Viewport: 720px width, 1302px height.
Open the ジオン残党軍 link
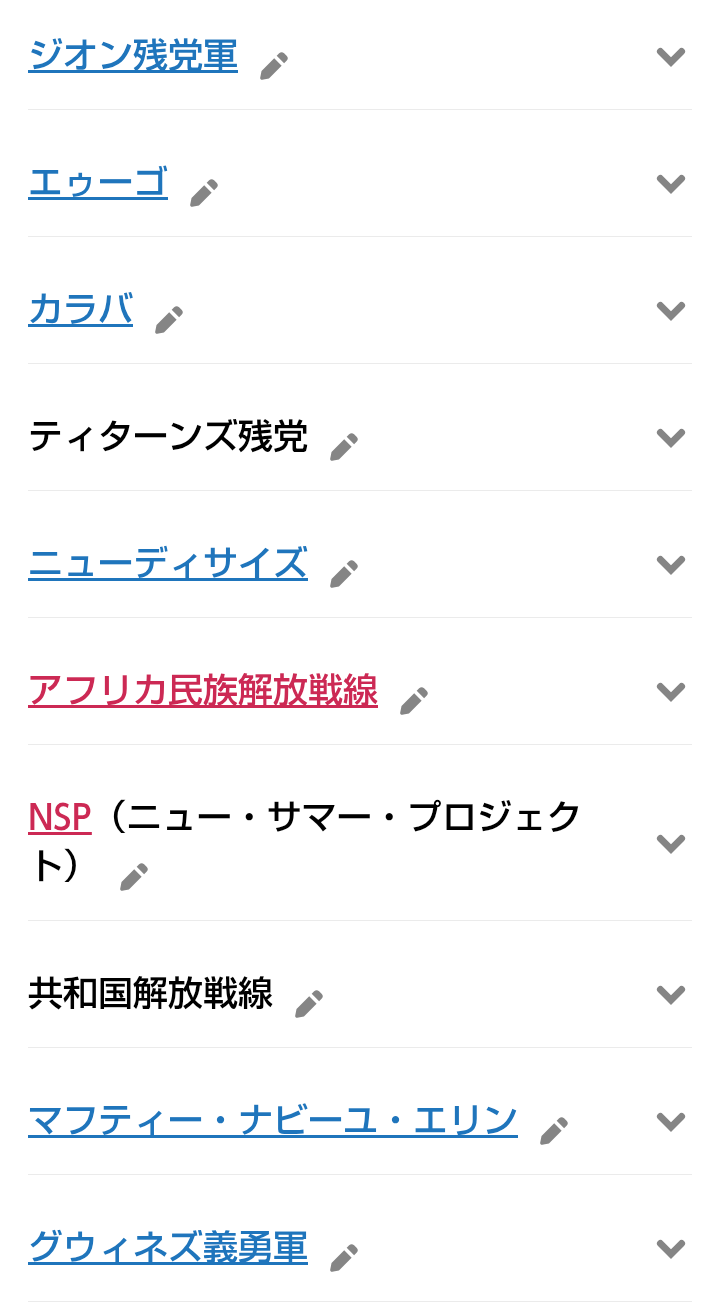133,56
